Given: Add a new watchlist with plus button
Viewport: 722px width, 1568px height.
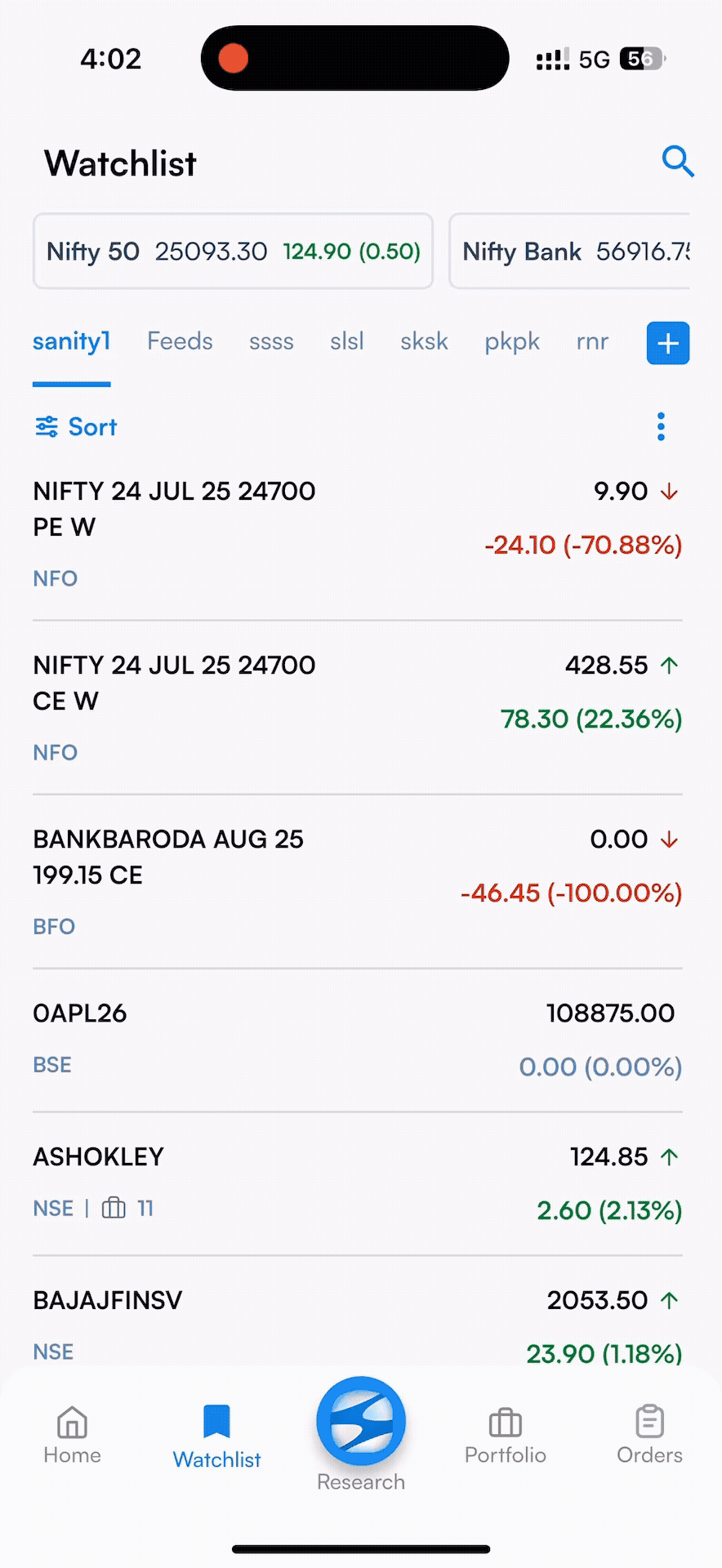Looking at the screenshot, I should [668, 343].
